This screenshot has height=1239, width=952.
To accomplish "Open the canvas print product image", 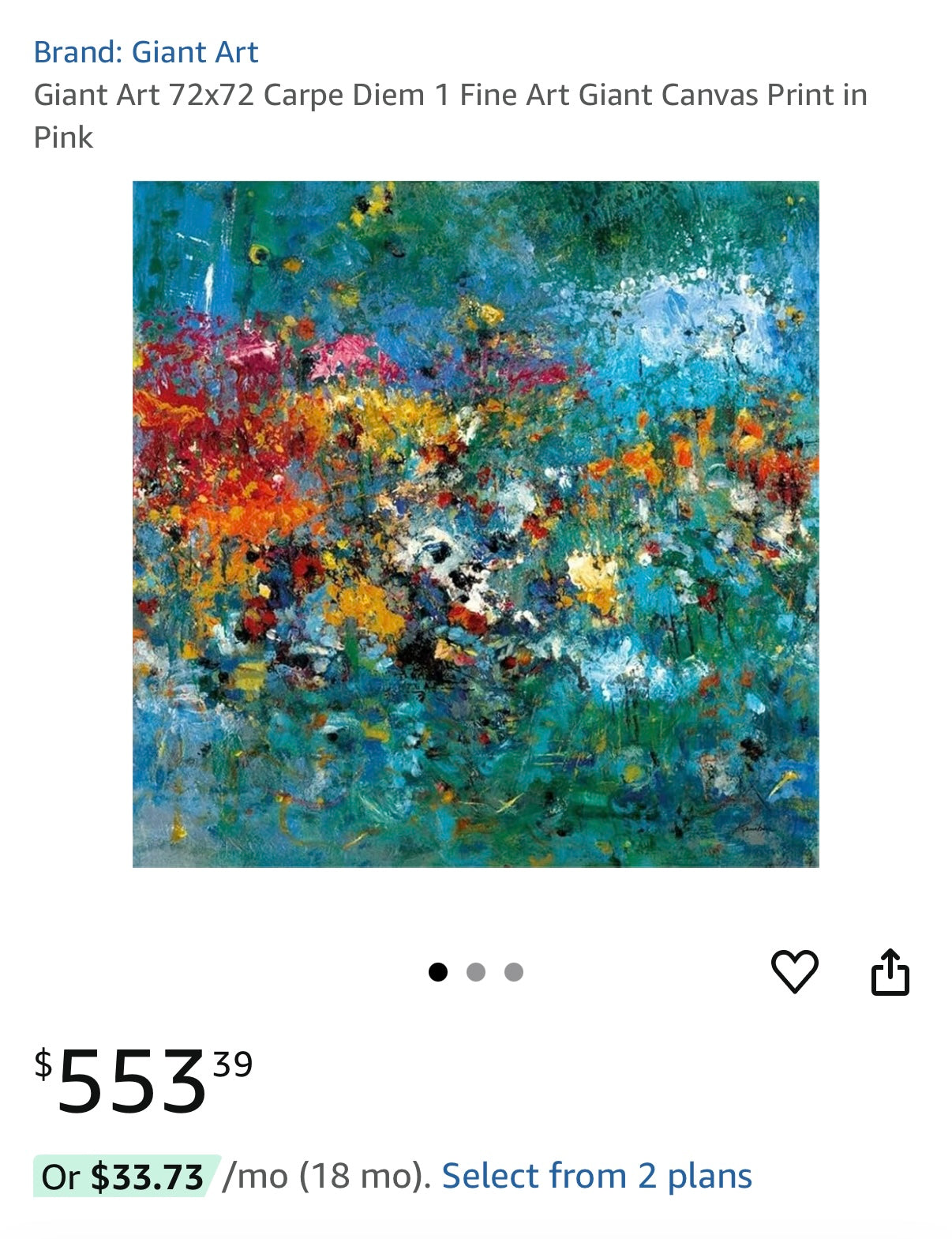I will (475, 524).
